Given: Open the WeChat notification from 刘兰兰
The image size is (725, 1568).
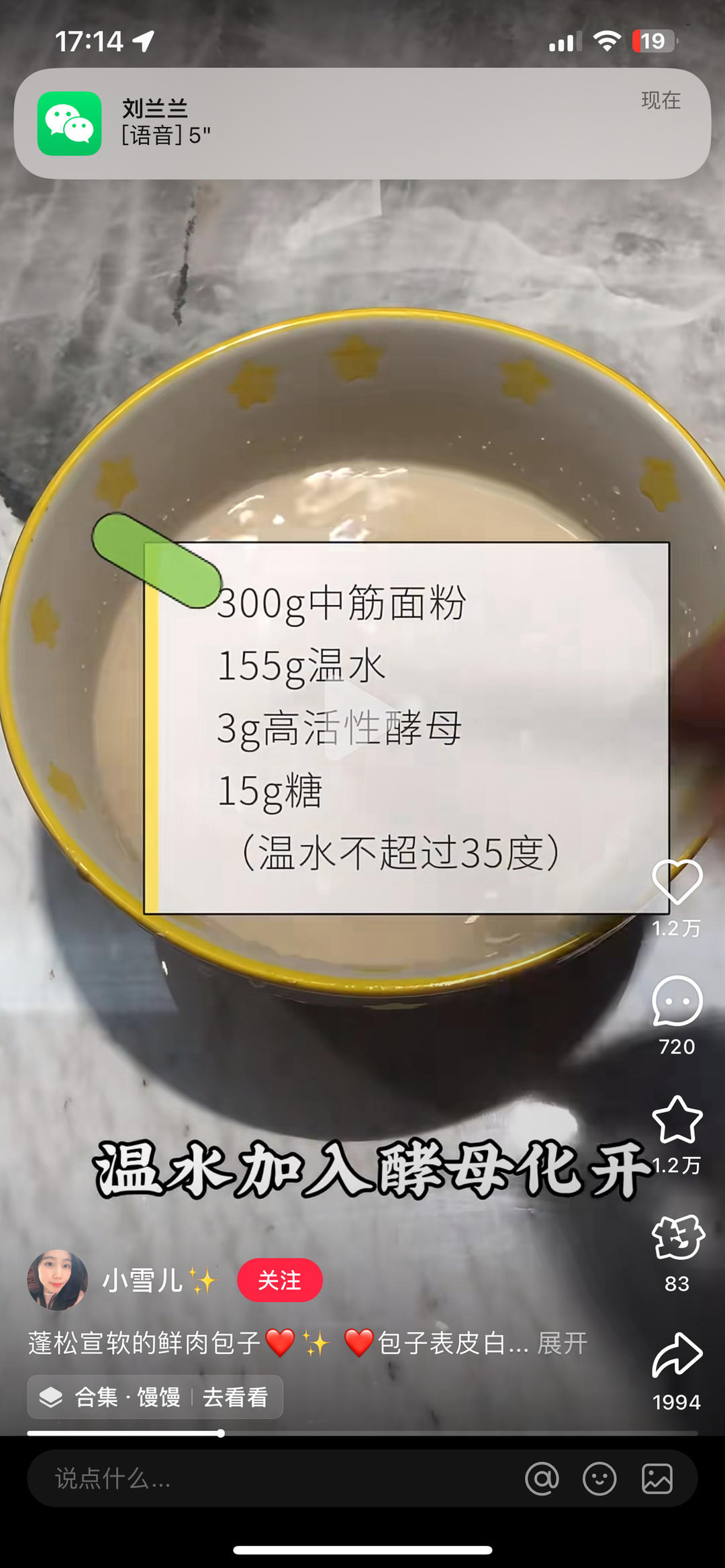Looking at the screenshot, I should [362, 124].
